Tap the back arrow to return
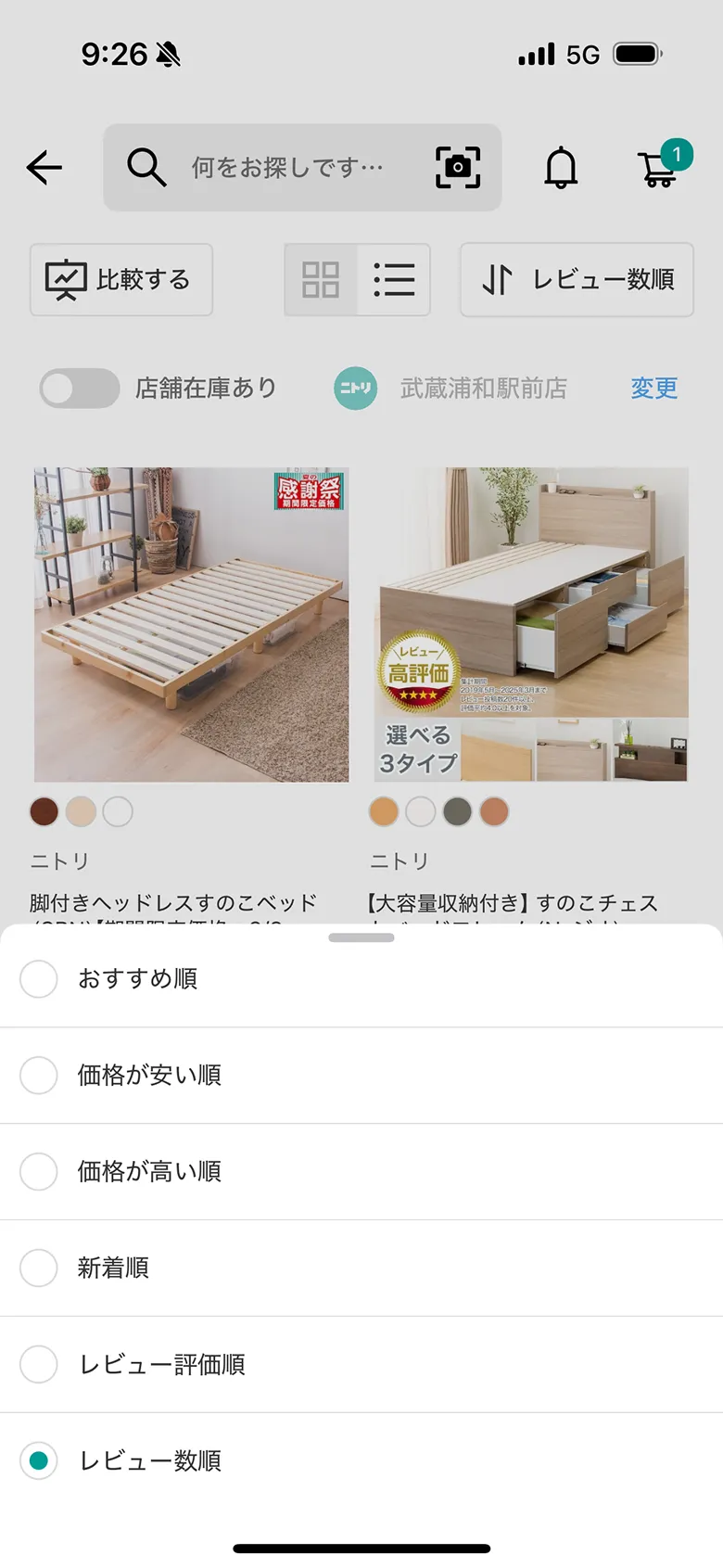723x1568 pixels. tap(44, 168)
